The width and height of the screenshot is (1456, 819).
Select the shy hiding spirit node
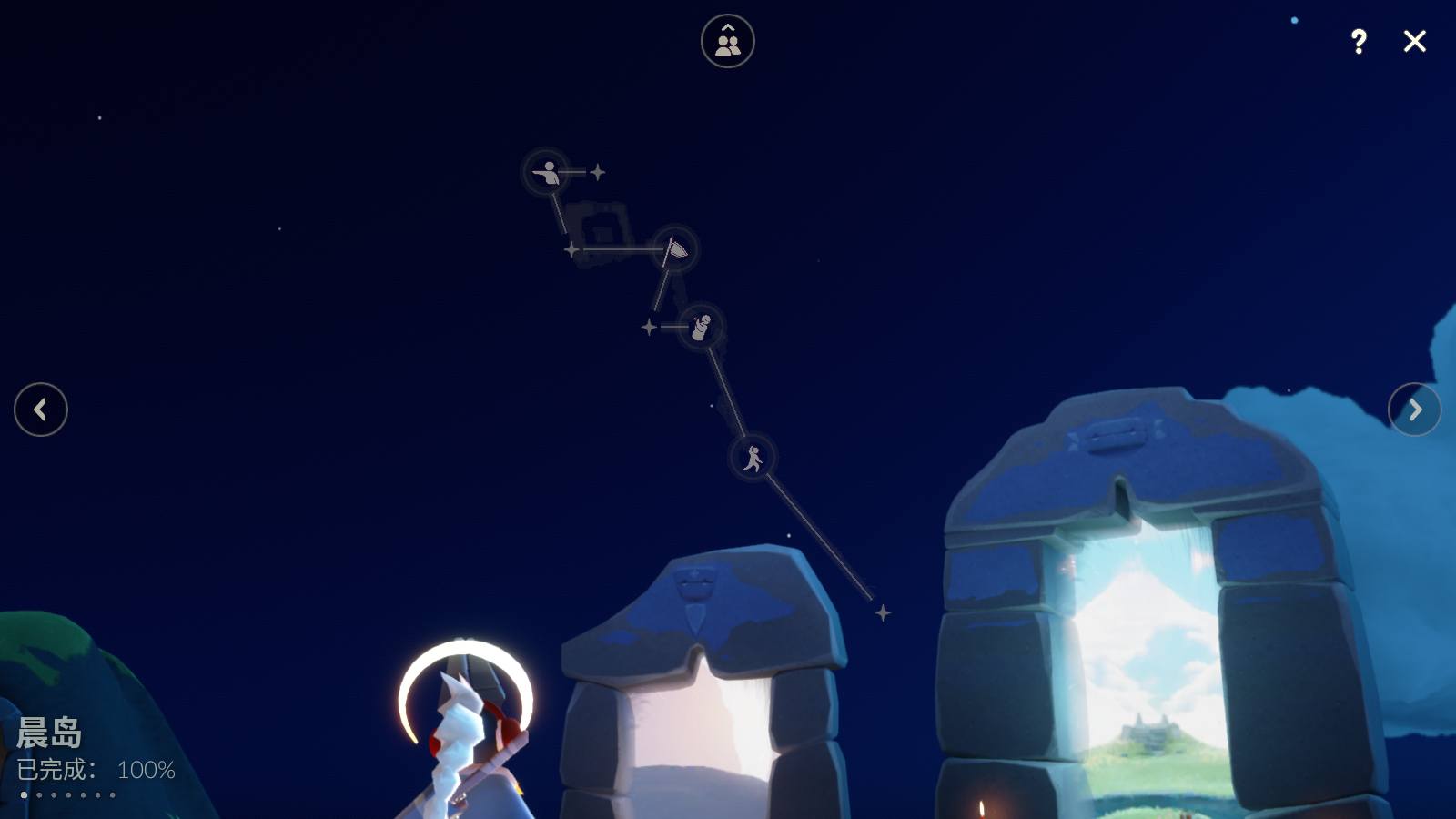[x=701, y=327]
